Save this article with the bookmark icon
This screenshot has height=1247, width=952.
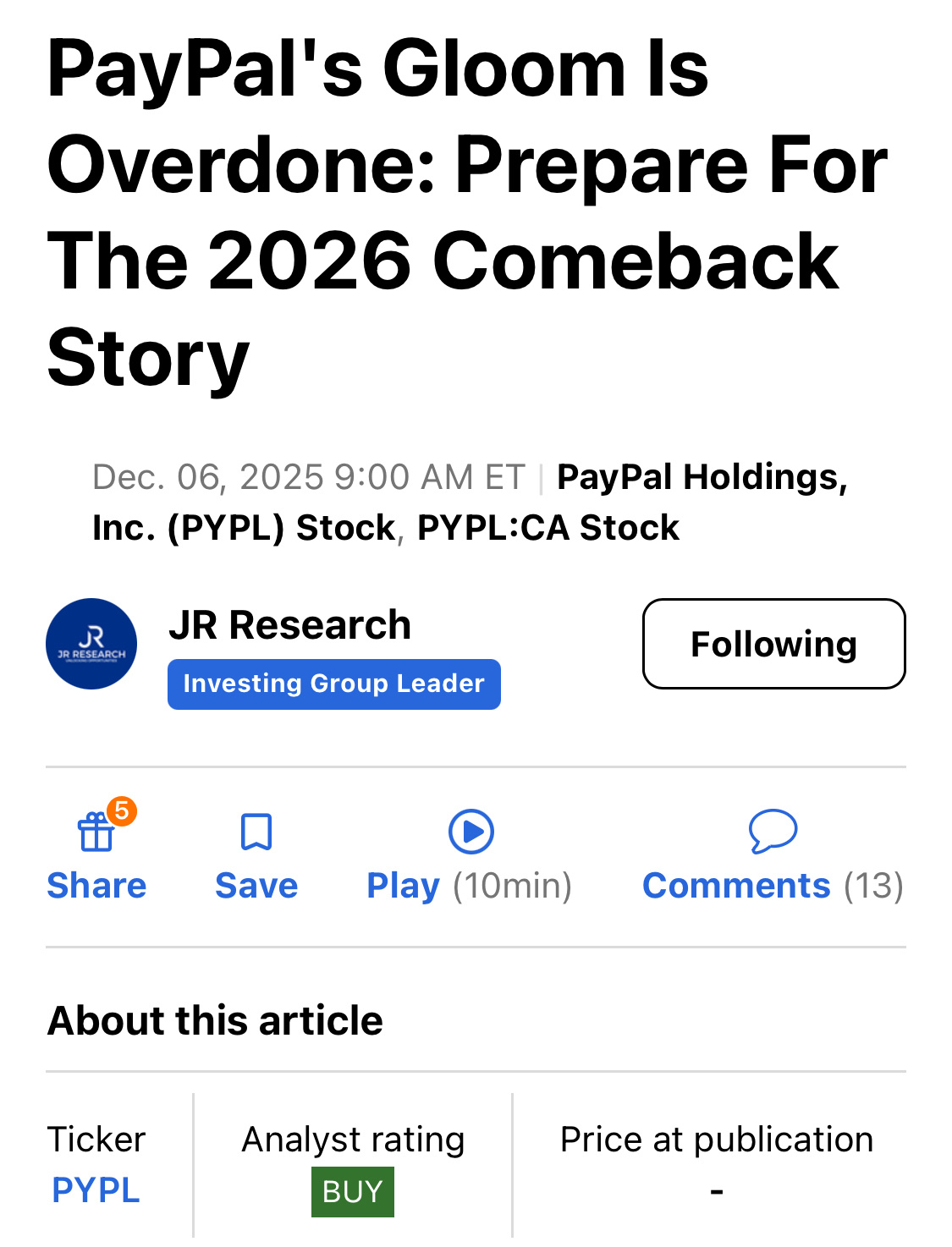(x=256, y=833)
